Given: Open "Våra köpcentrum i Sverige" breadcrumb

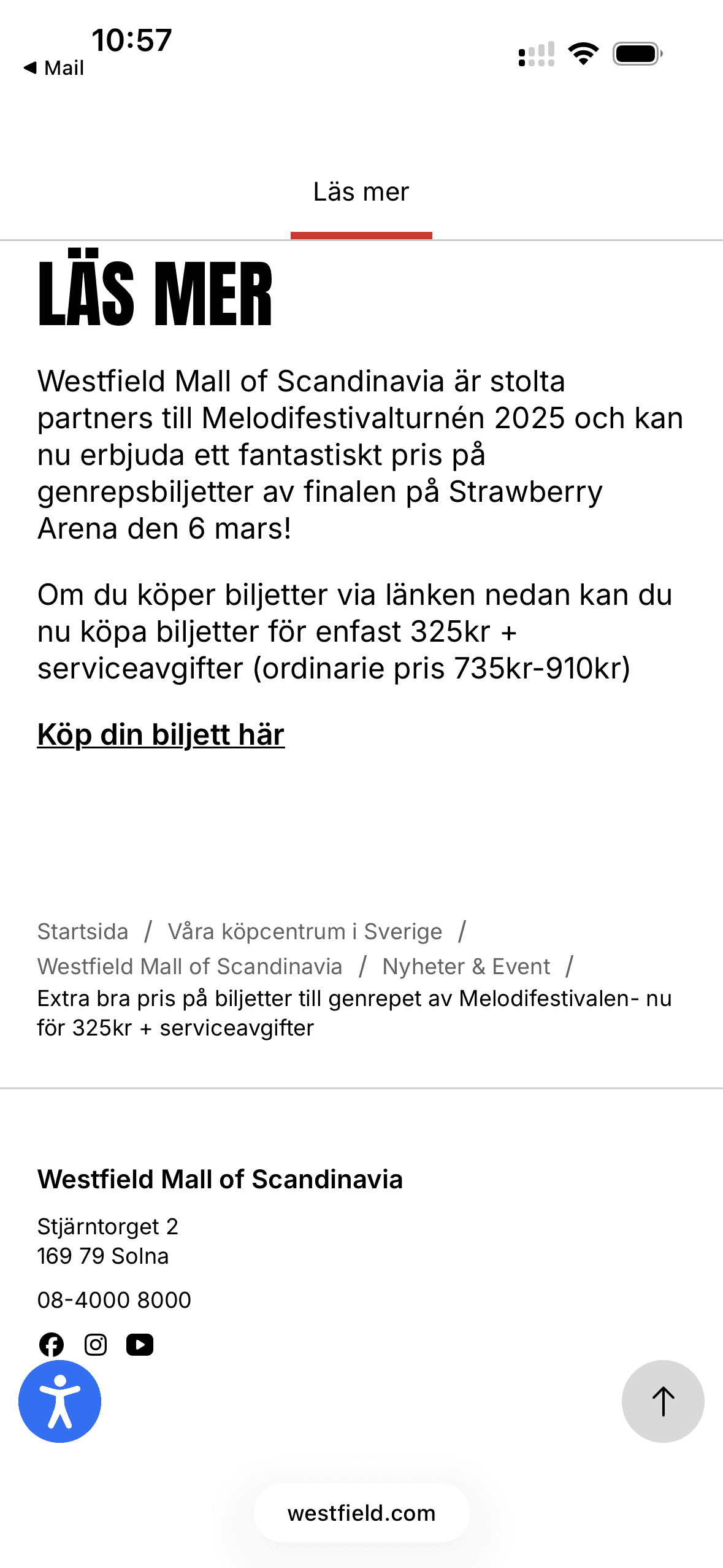Looking at the screenshot, I should click(x=305, y=931).
